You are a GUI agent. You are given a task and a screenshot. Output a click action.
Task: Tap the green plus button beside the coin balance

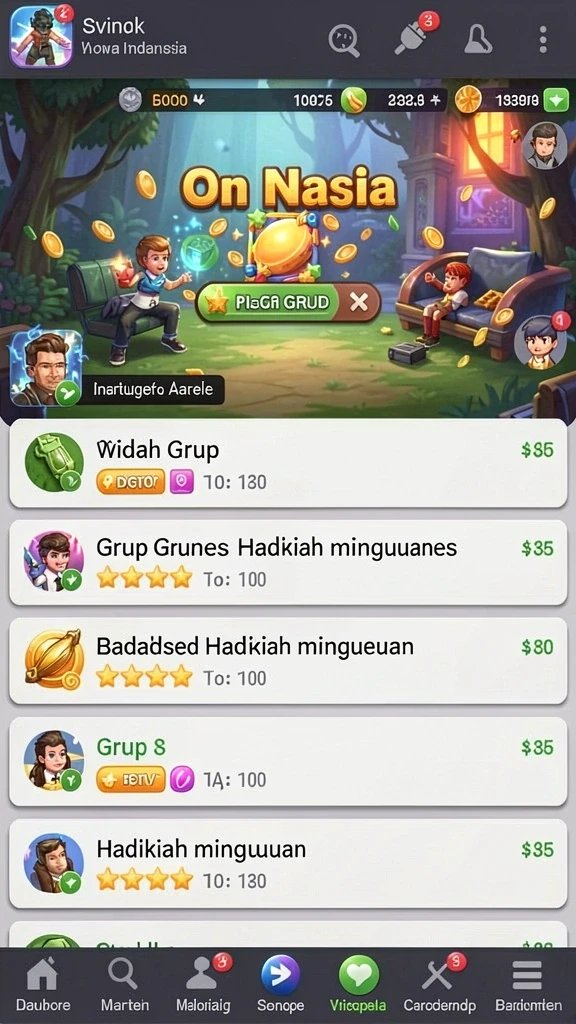click(x=556, y=100)
